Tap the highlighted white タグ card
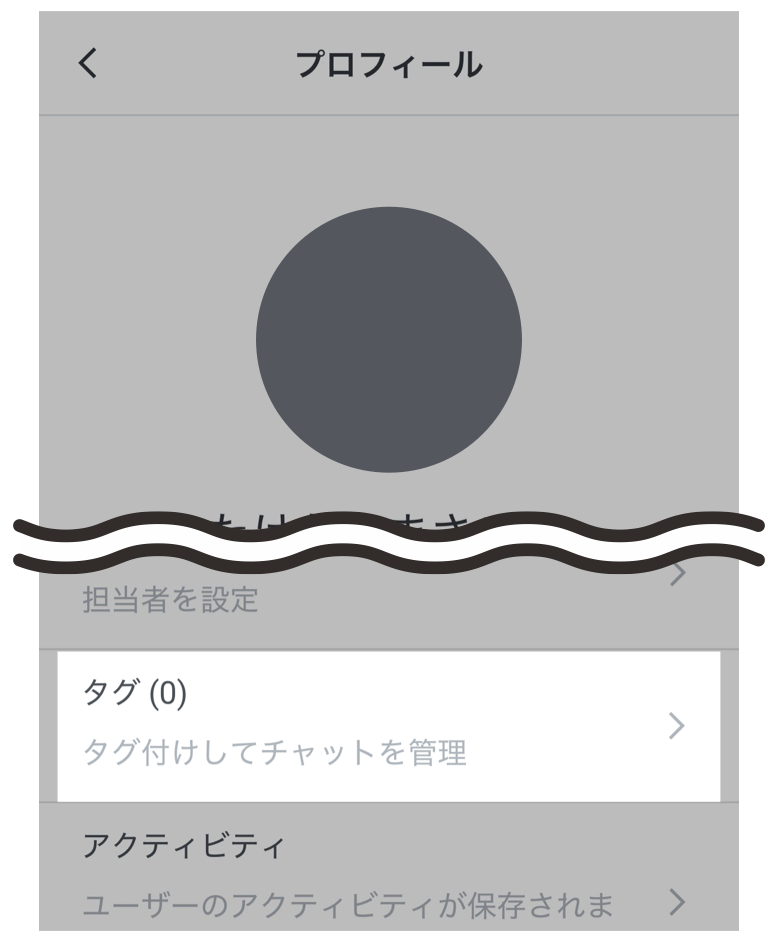This screenshot has height=942, width=778. [389, 722]
